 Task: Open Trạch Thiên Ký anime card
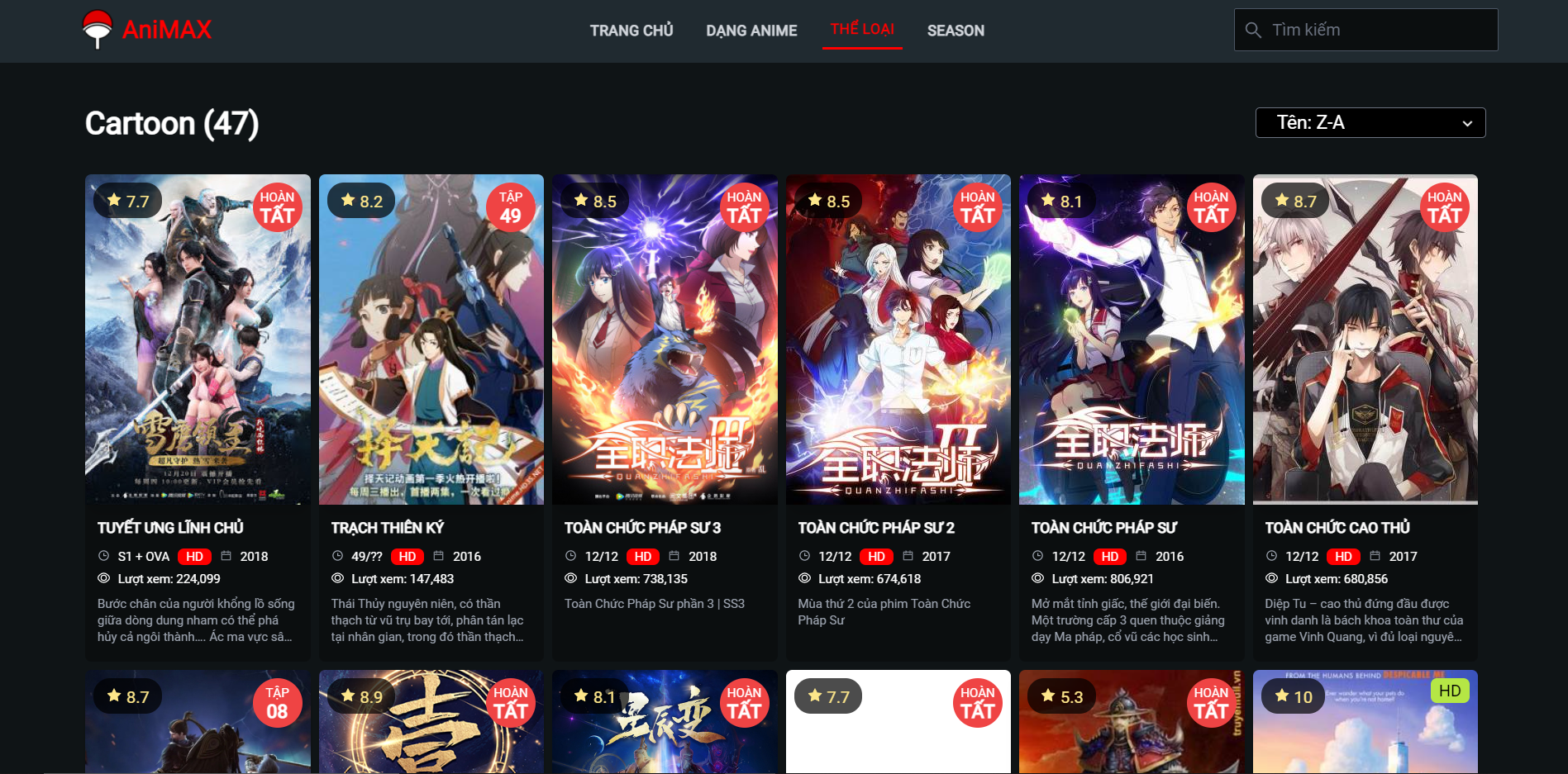pyautogui.click(x=431, y=340)
